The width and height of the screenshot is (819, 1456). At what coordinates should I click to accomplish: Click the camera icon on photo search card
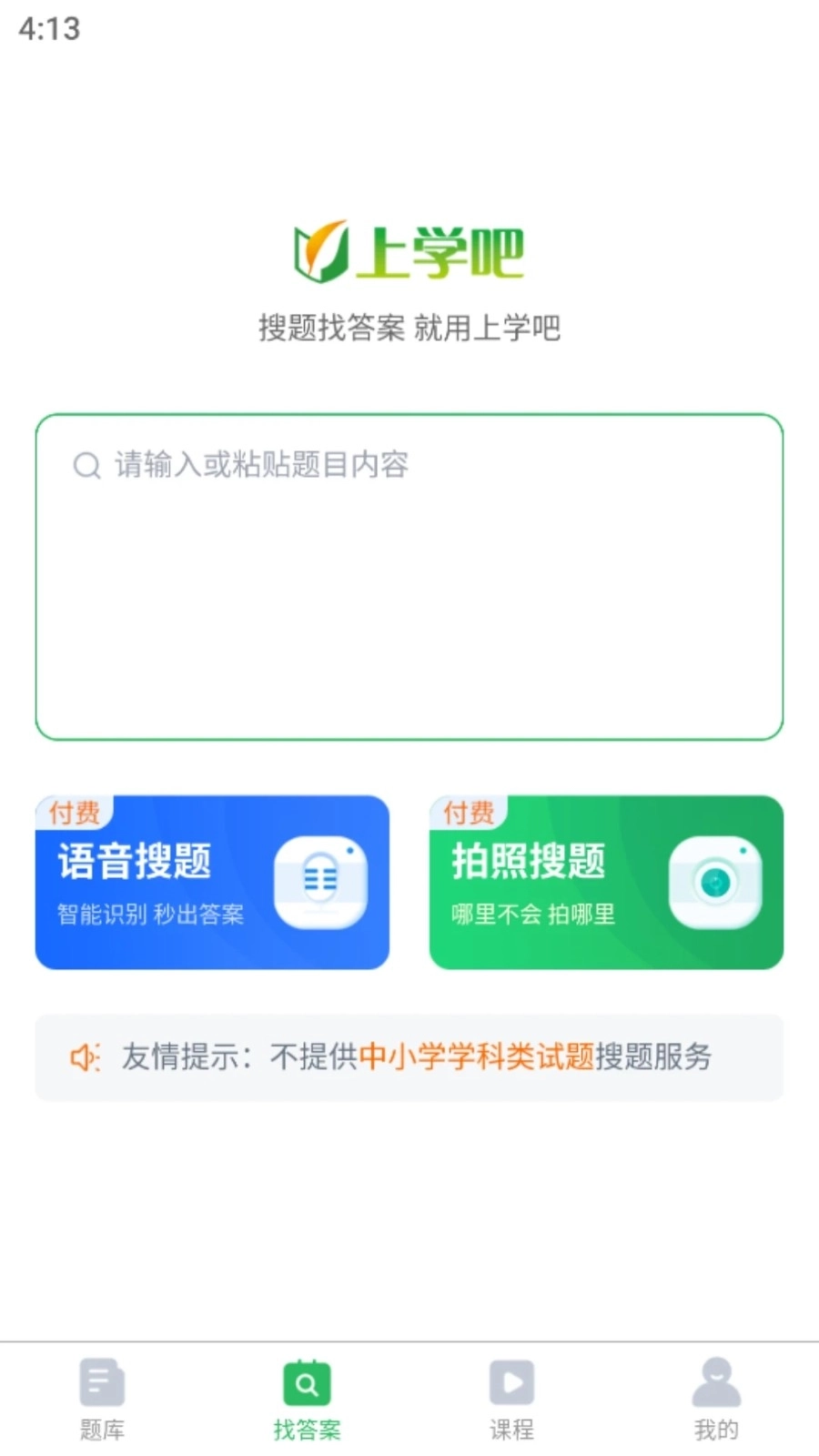pyautogui.click(x=714, y=881)
